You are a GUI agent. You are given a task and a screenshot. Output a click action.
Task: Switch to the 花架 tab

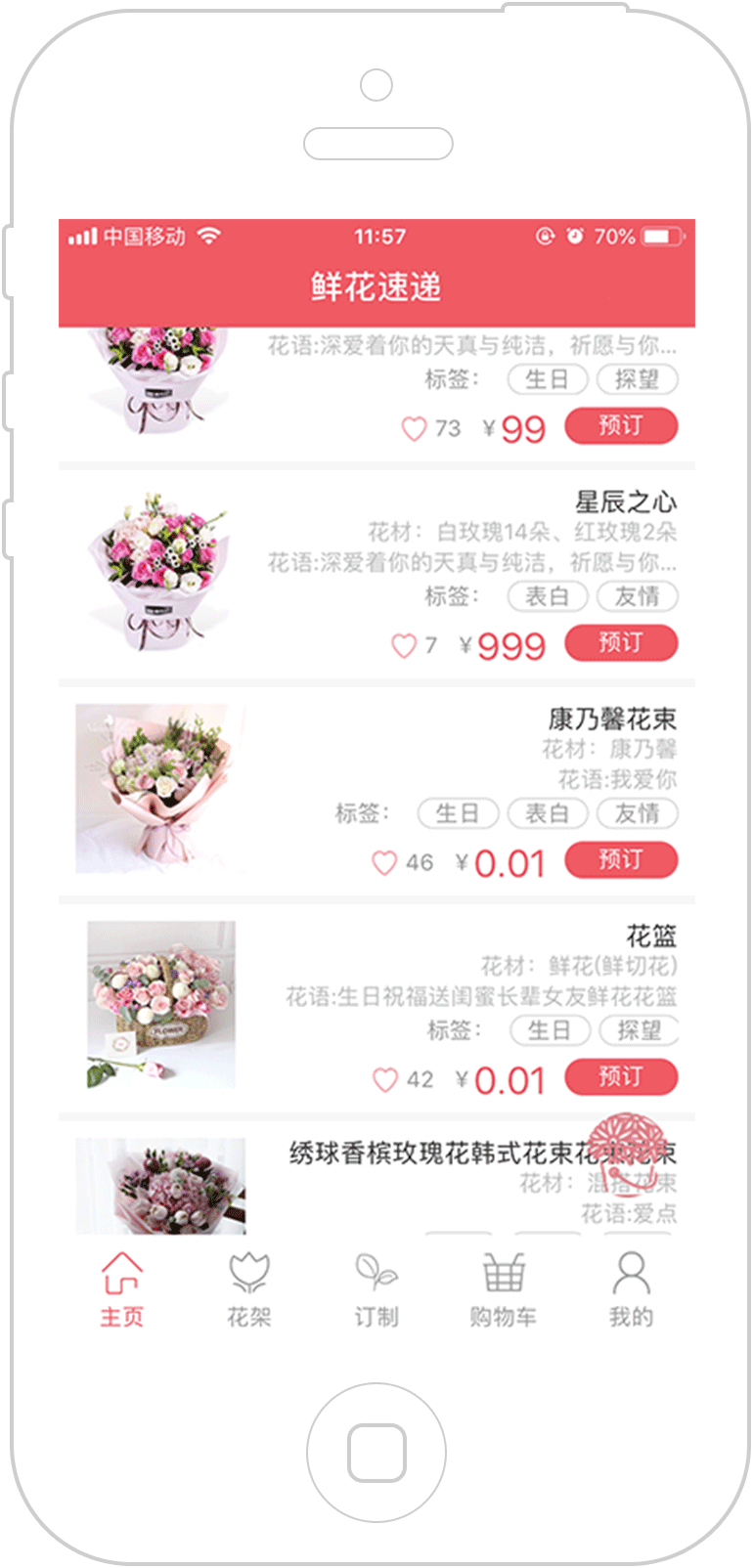(248, 1288)
